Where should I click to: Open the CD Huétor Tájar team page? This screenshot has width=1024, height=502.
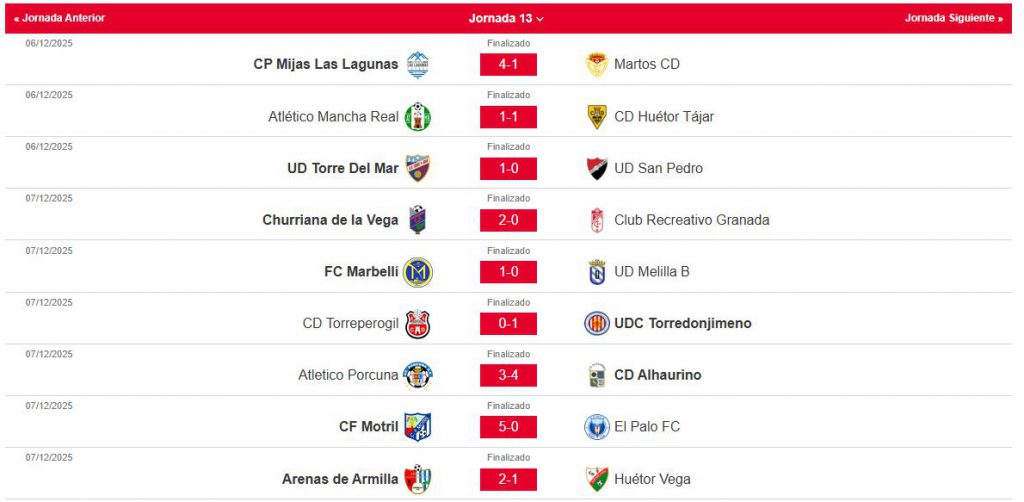click(663, 116)
